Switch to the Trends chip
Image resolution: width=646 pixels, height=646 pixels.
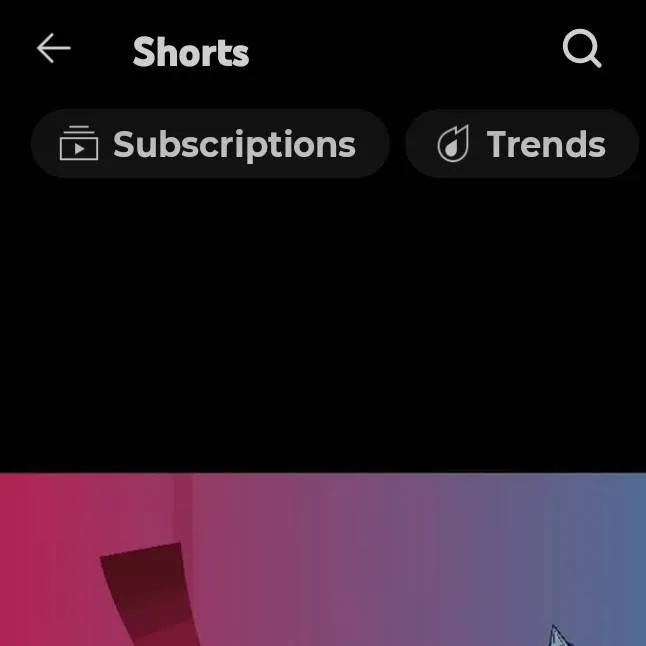(x=522, y=144)
